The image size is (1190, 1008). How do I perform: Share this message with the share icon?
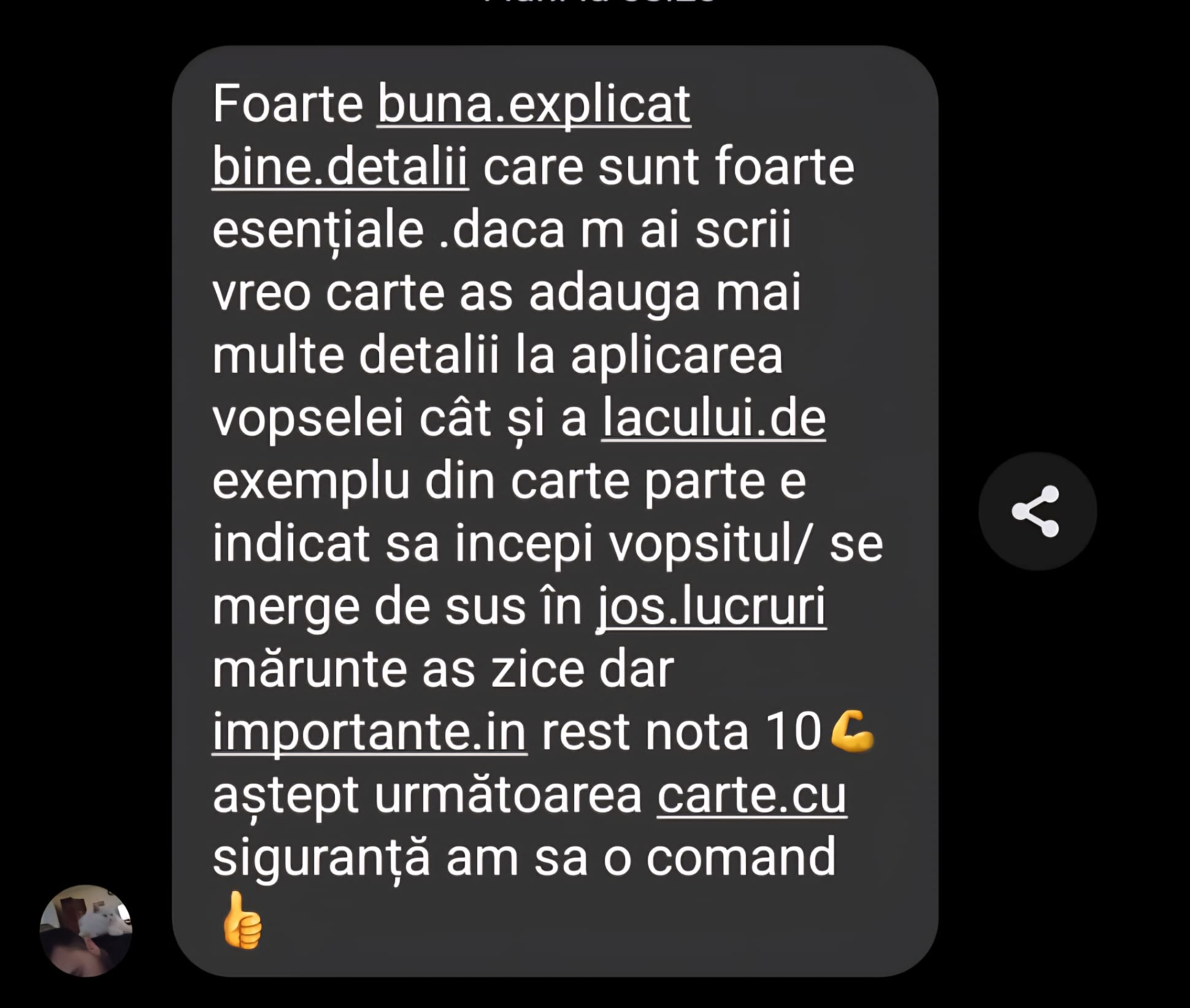(1037, 511)
